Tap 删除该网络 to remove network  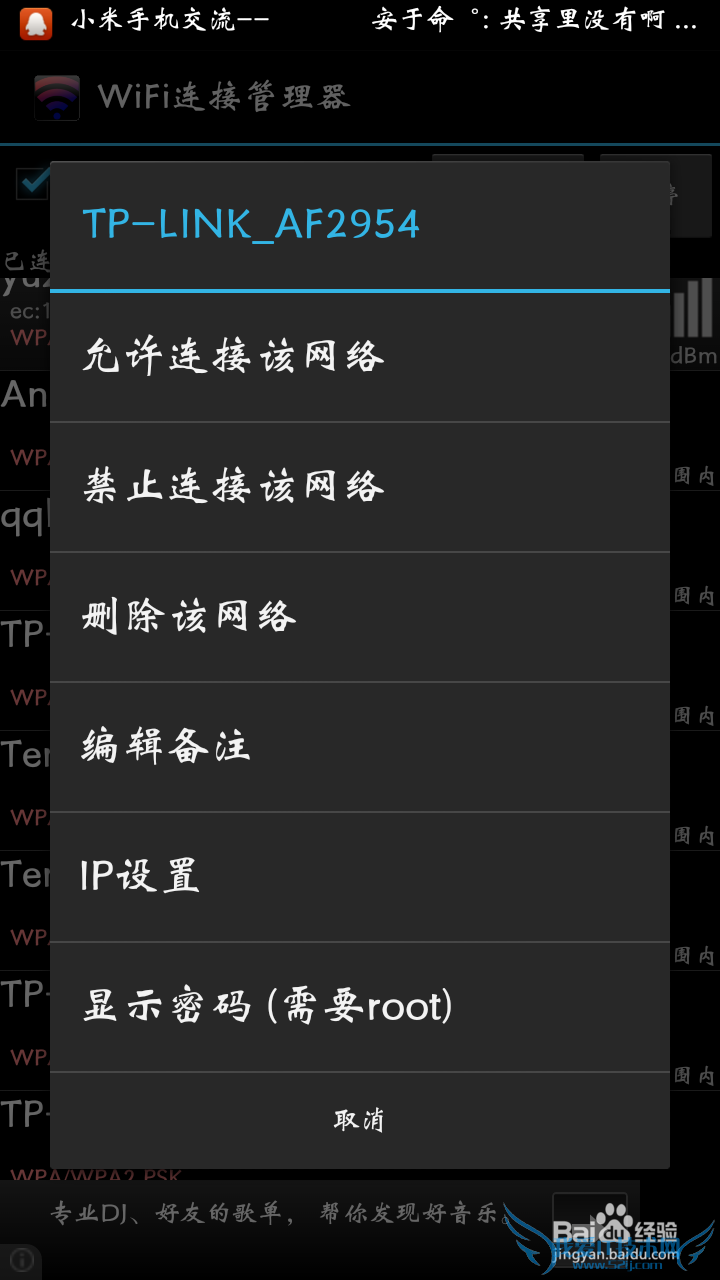[x=360, y=617]
